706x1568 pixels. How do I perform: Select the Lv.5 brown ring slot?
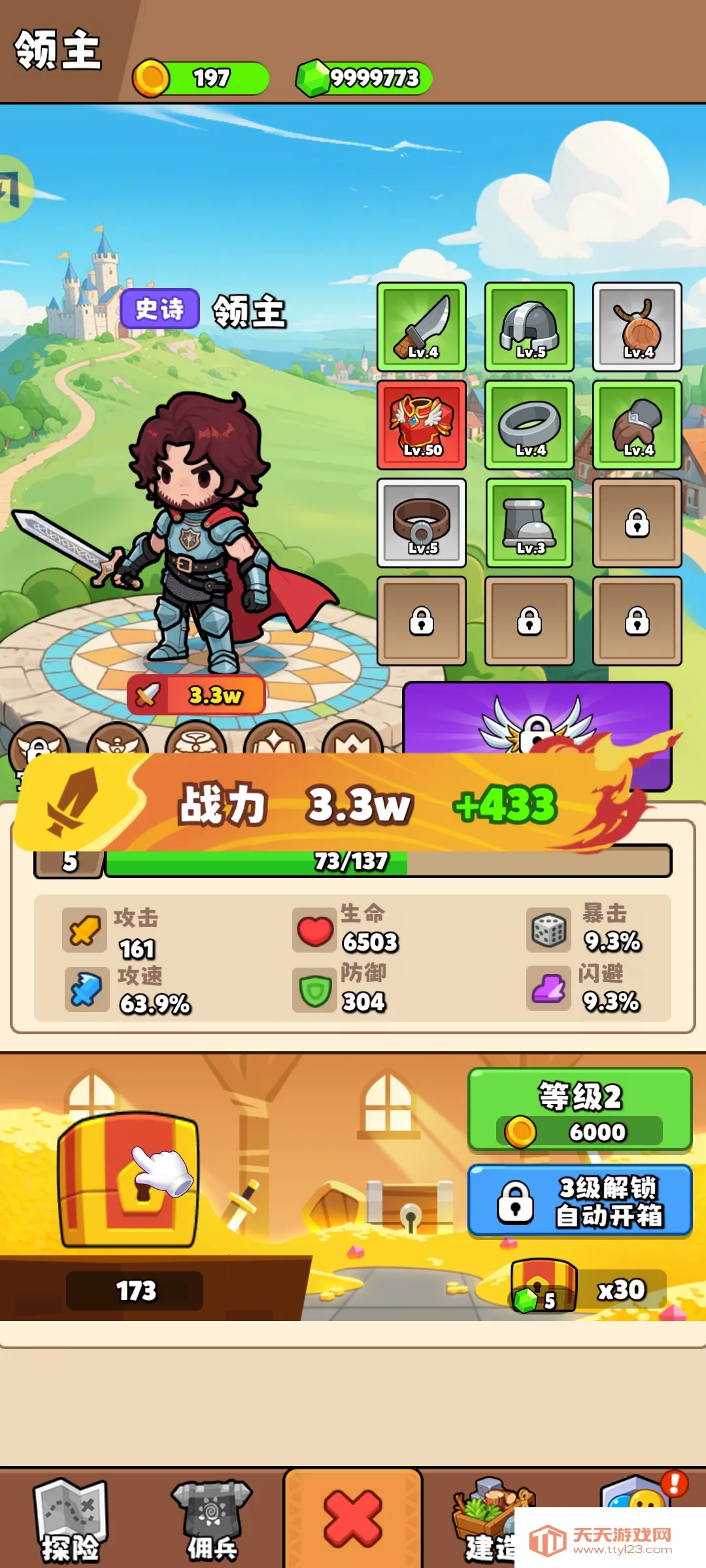point(421,526)
